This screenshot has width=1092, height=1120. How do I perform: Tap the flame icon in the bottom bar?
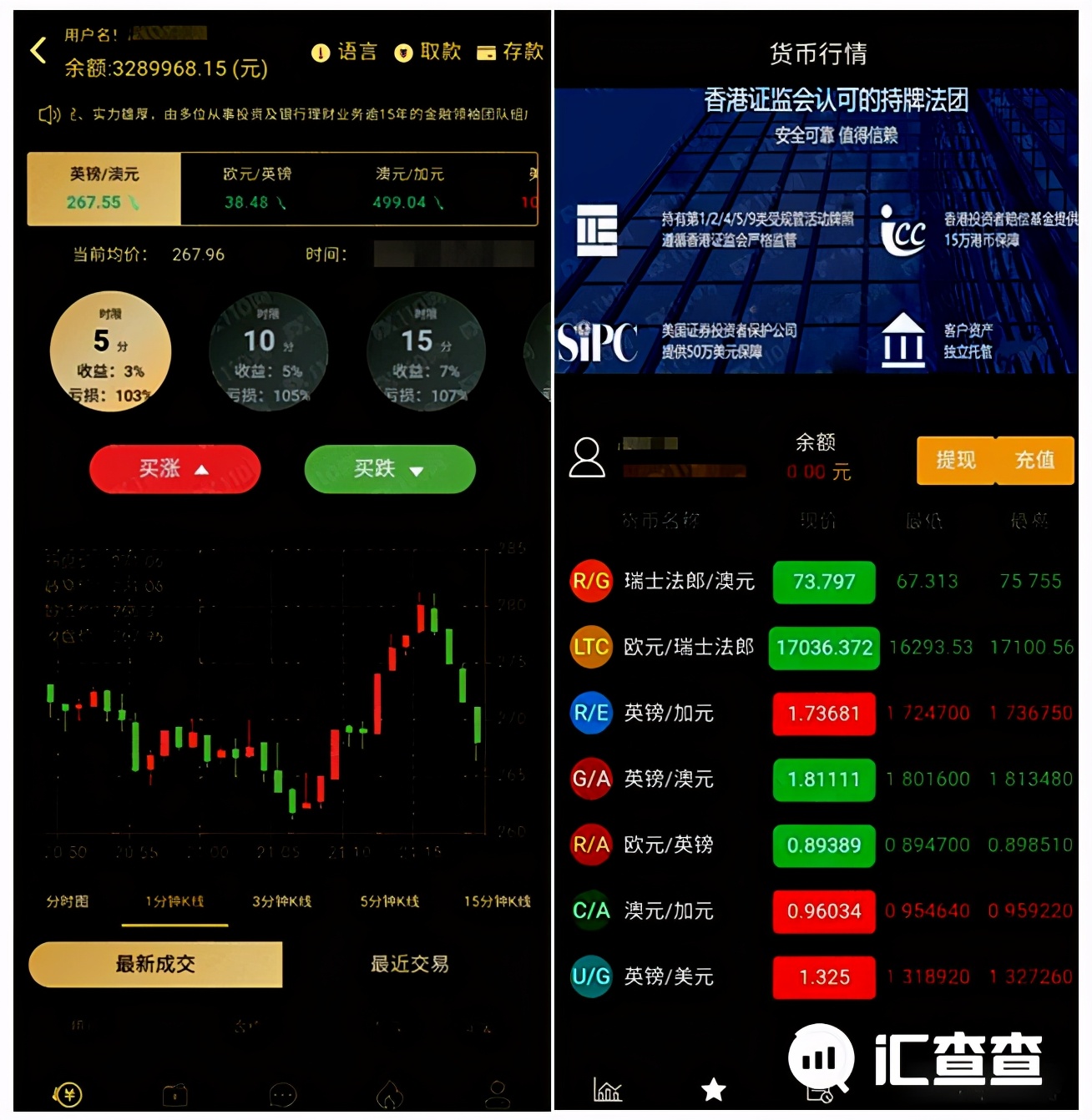coord(391,1094)
